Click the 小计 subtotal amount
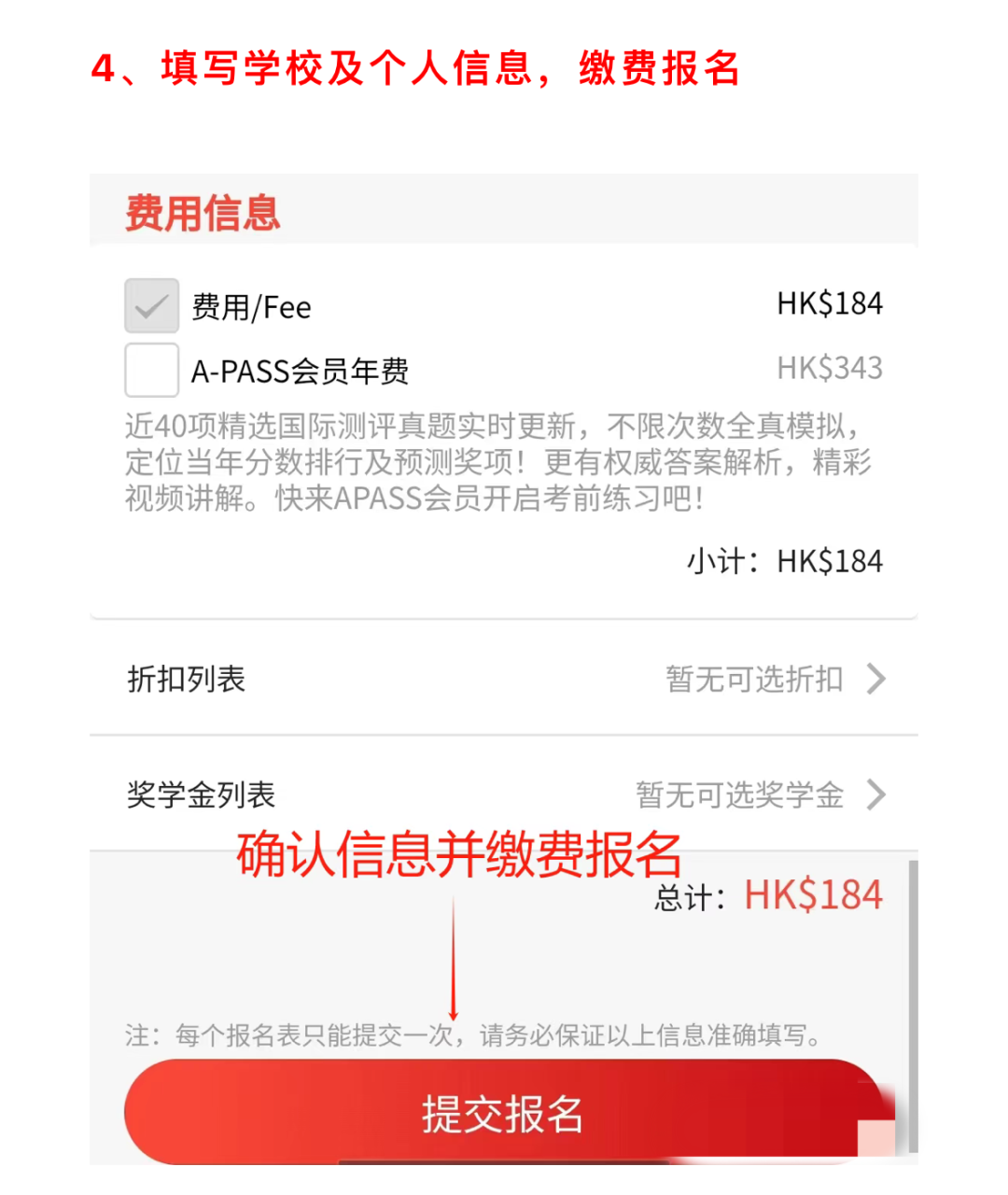Screen dimensions: 1008x1195 829,561
